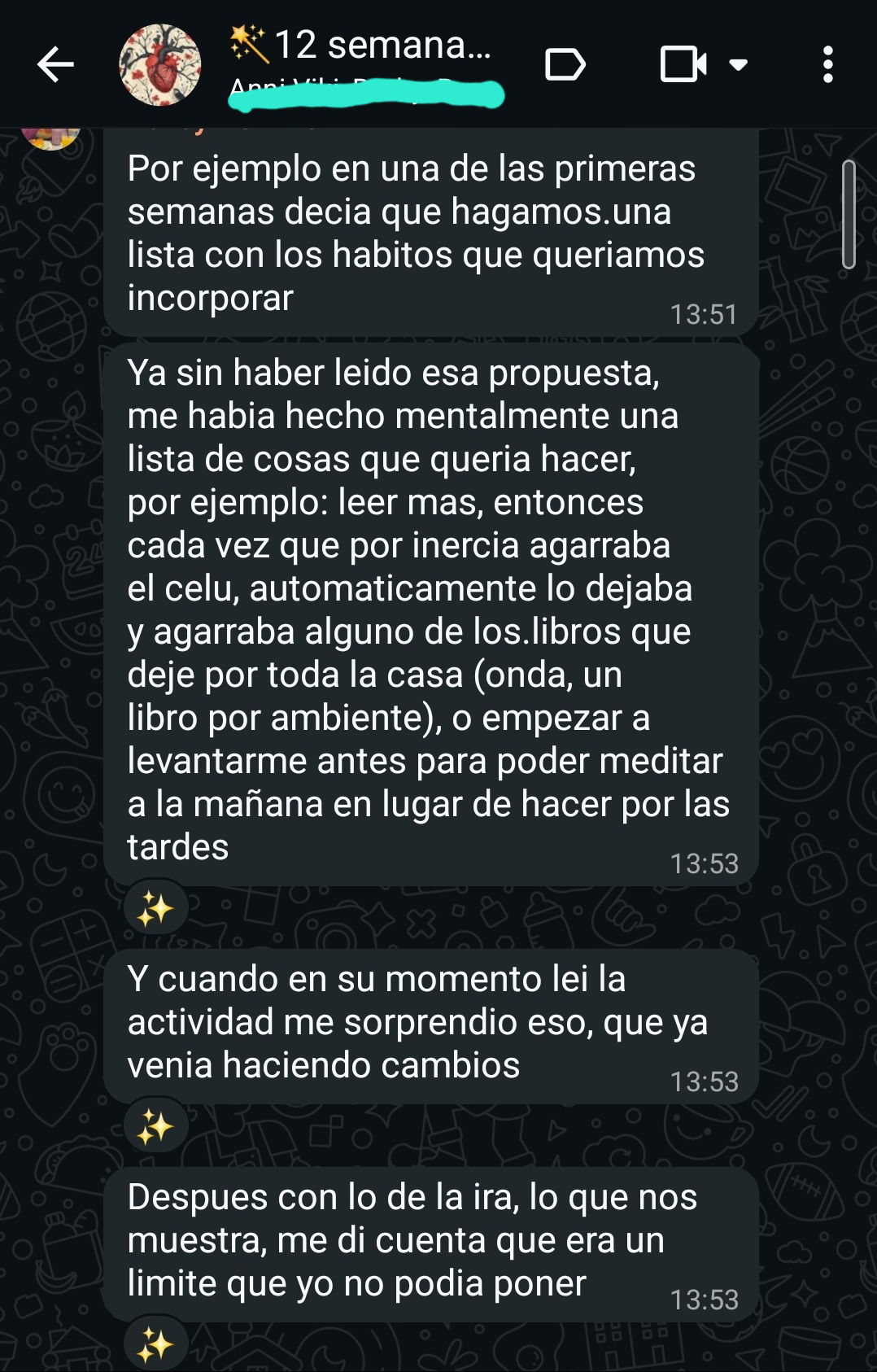Start a group video call
877x1372 pixels.
682,65
